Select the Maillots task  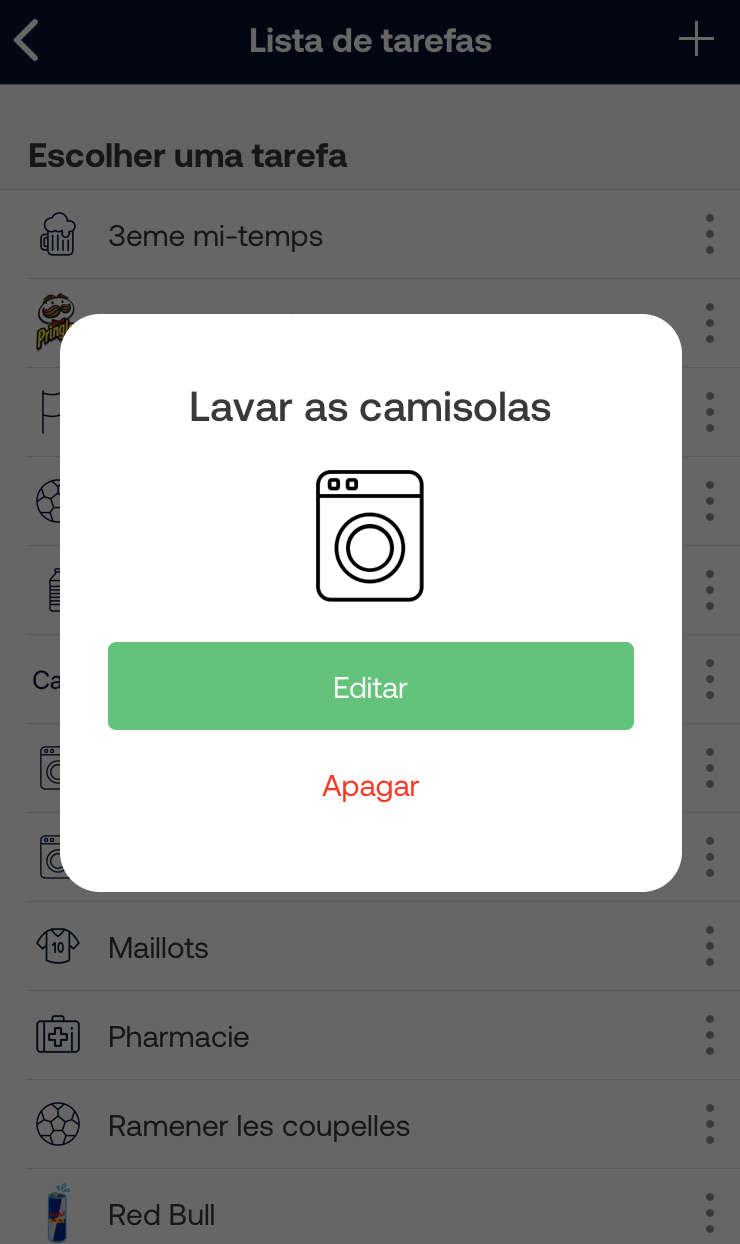tap(158, 947)
